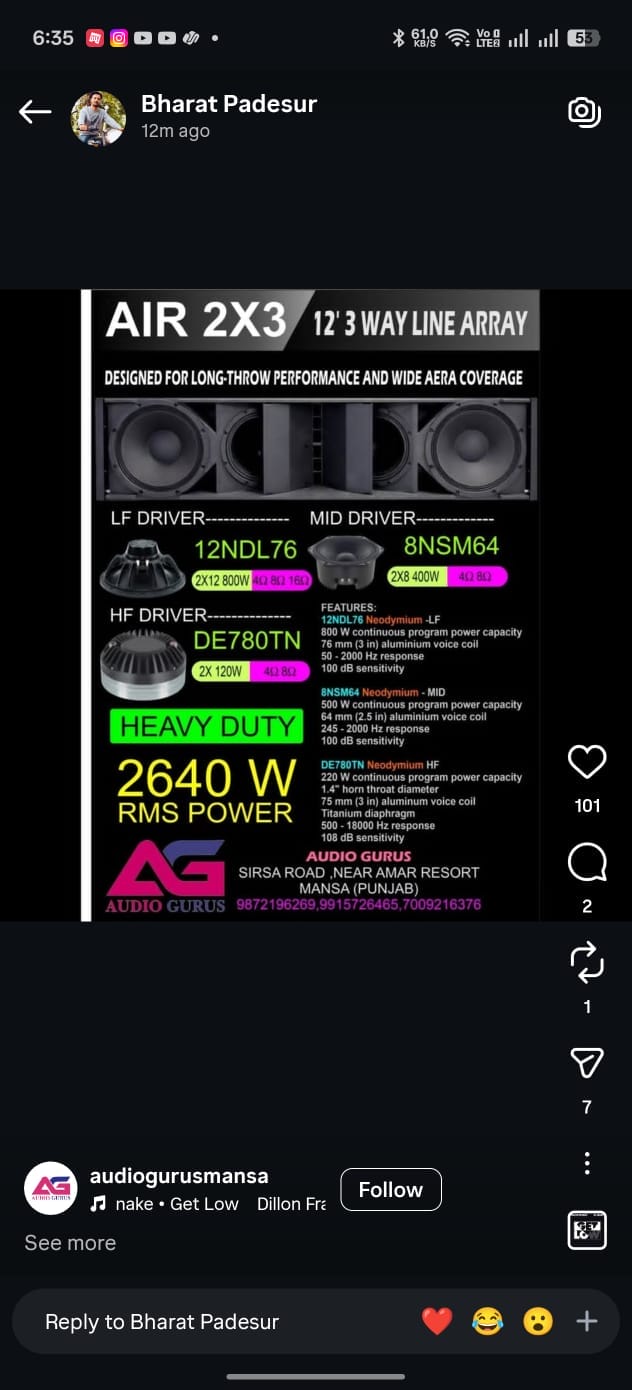Screen dimensions: 632x1390
Task: Open the comments bubble
Action: tap(587, 862)
